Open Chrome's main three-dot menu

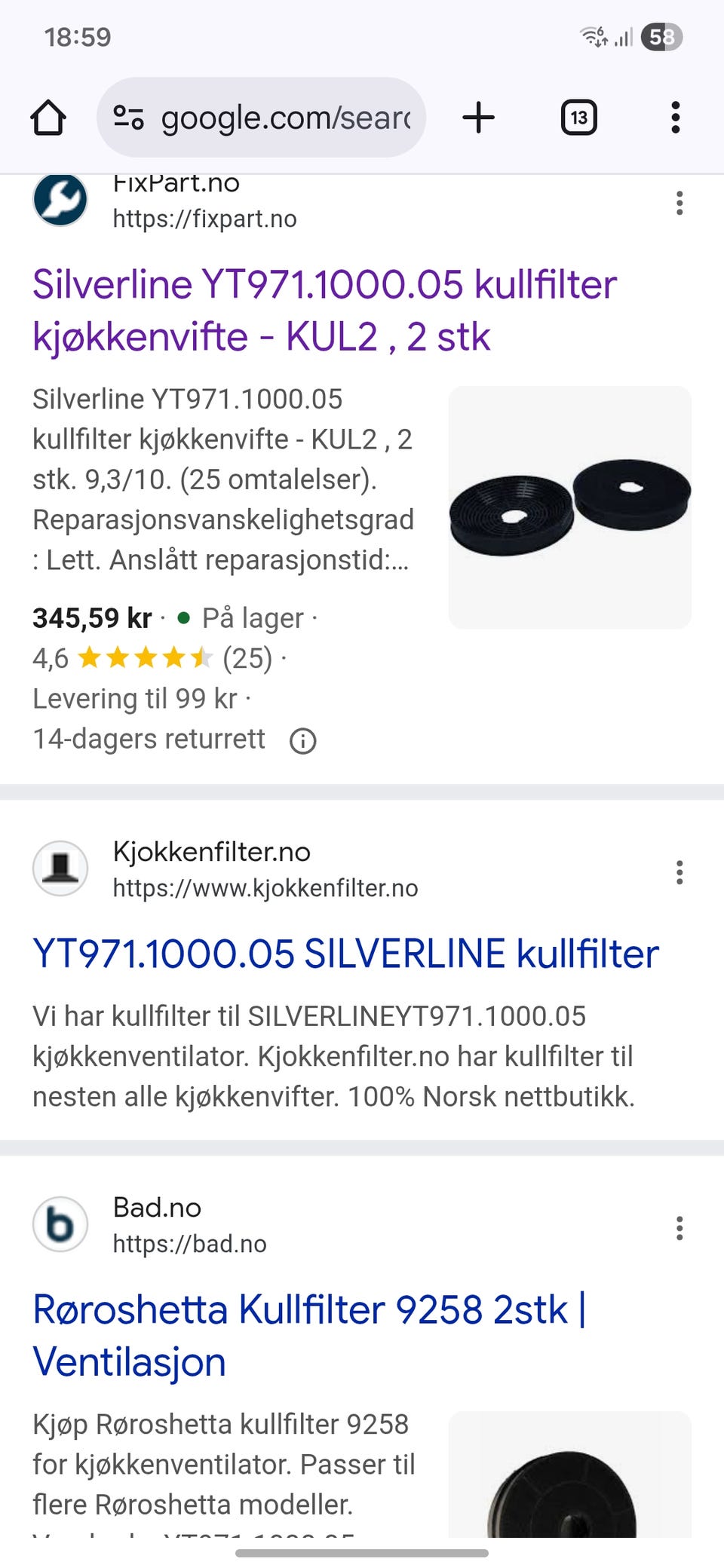click(x=673, y=117)
